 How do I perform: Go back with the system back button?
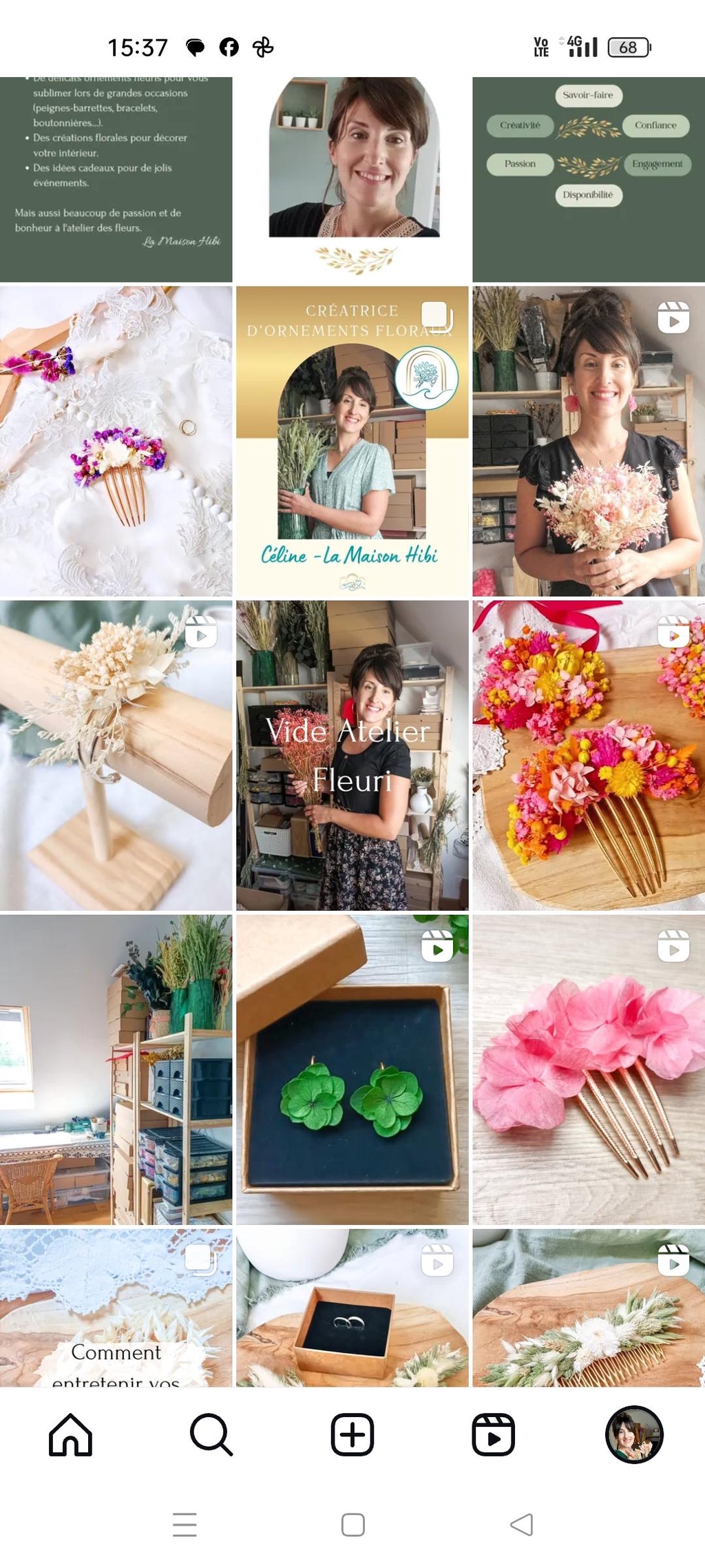522,1525
